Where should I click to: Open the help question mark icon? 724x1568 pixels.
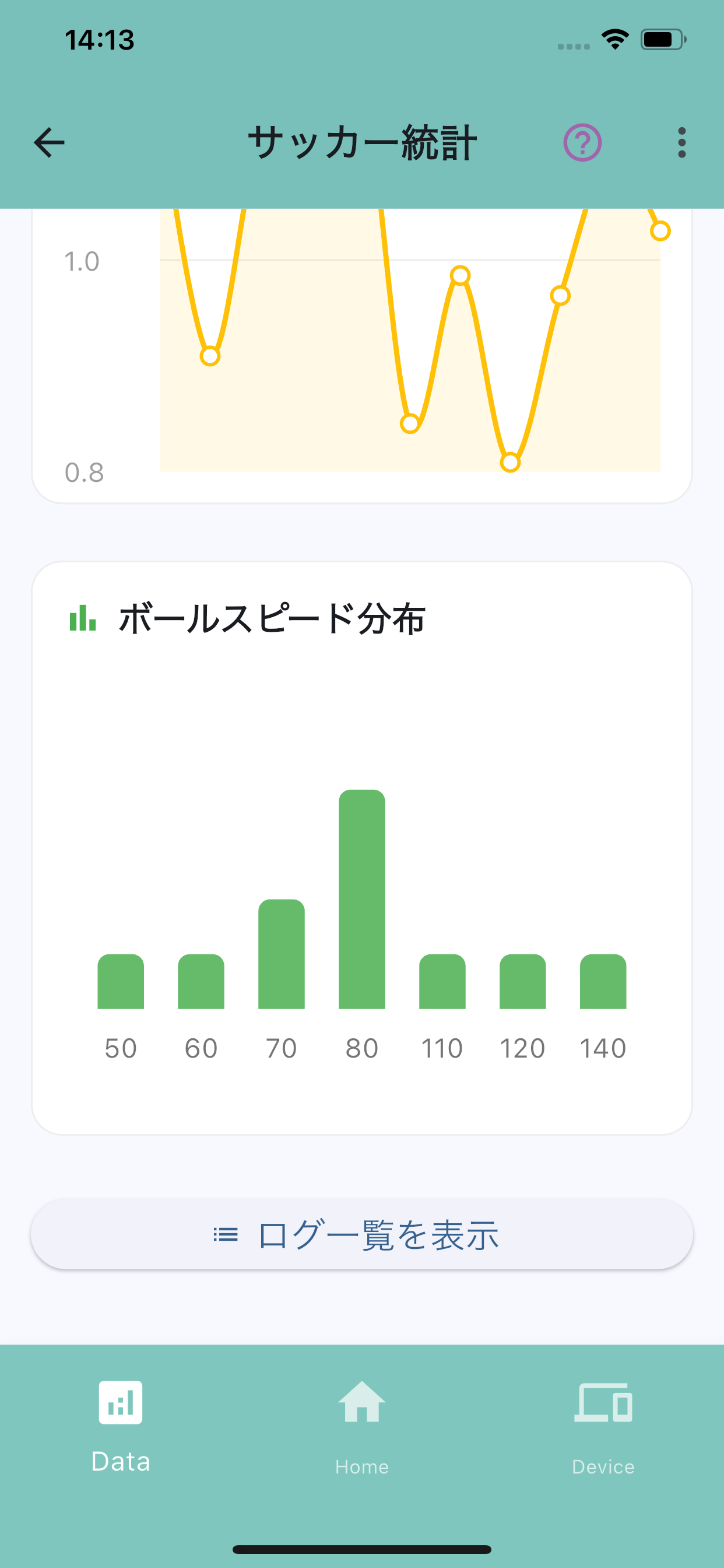click(582, 142)
